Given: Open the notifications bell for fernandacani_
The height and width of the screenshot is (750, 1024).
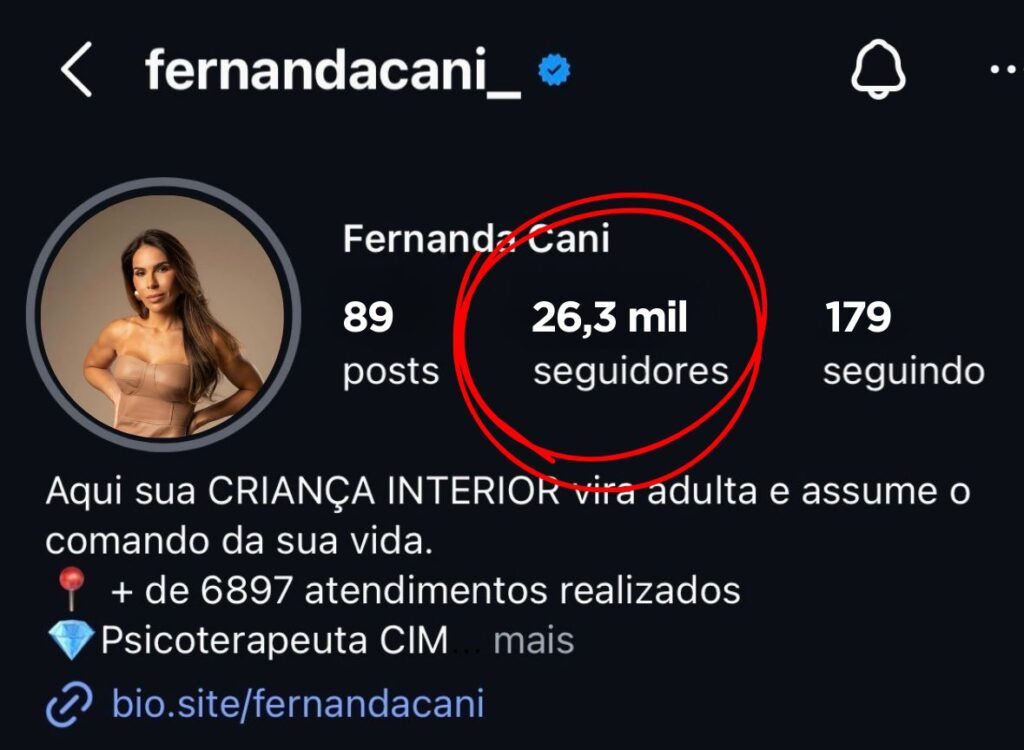Looking at the screenshot, I should pos(877,70).
